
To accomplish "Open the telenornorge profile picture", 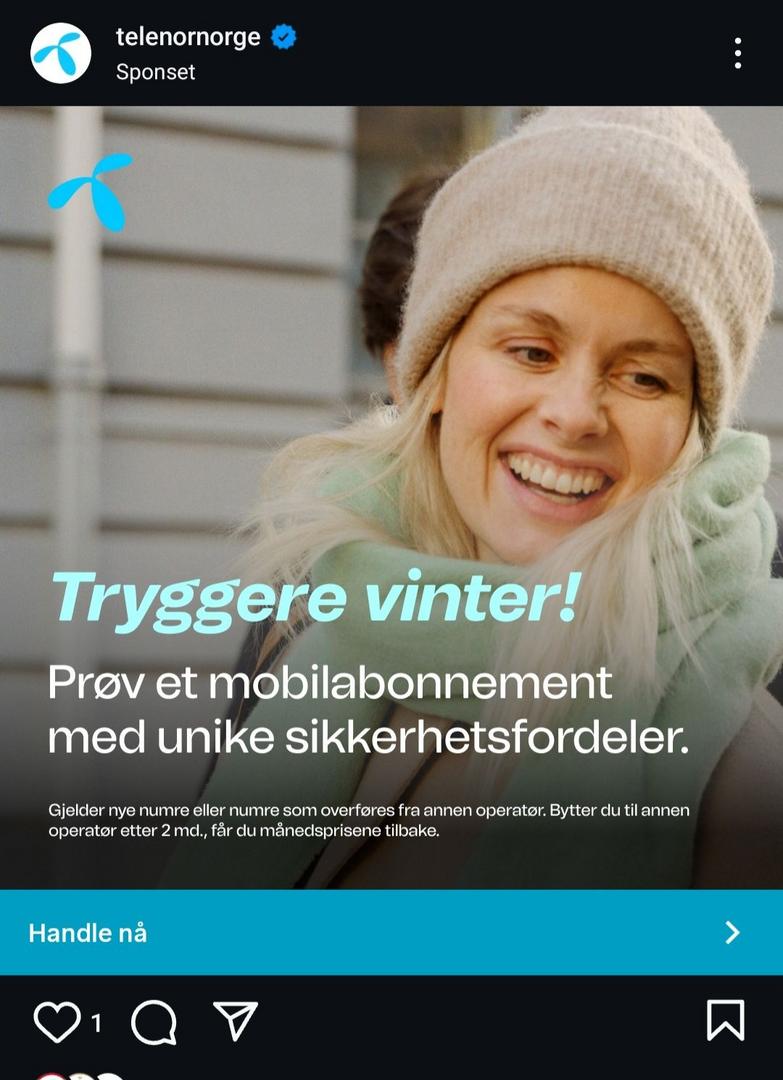I will [x=61, y=53].
